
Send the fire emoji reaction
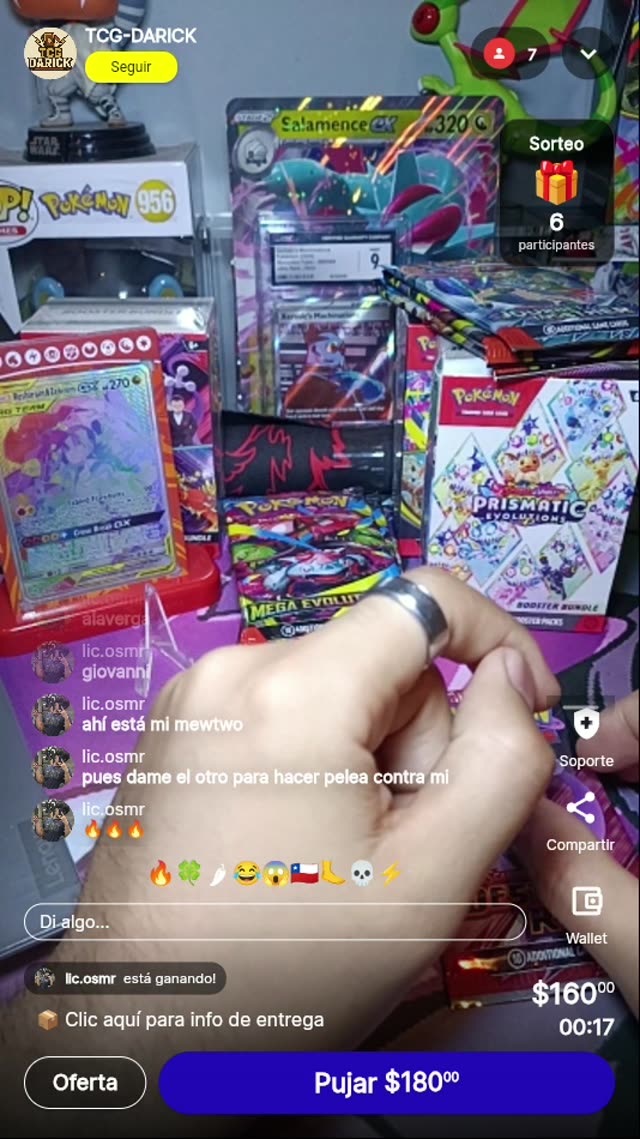pyautogui.click(x=160, y=874)
